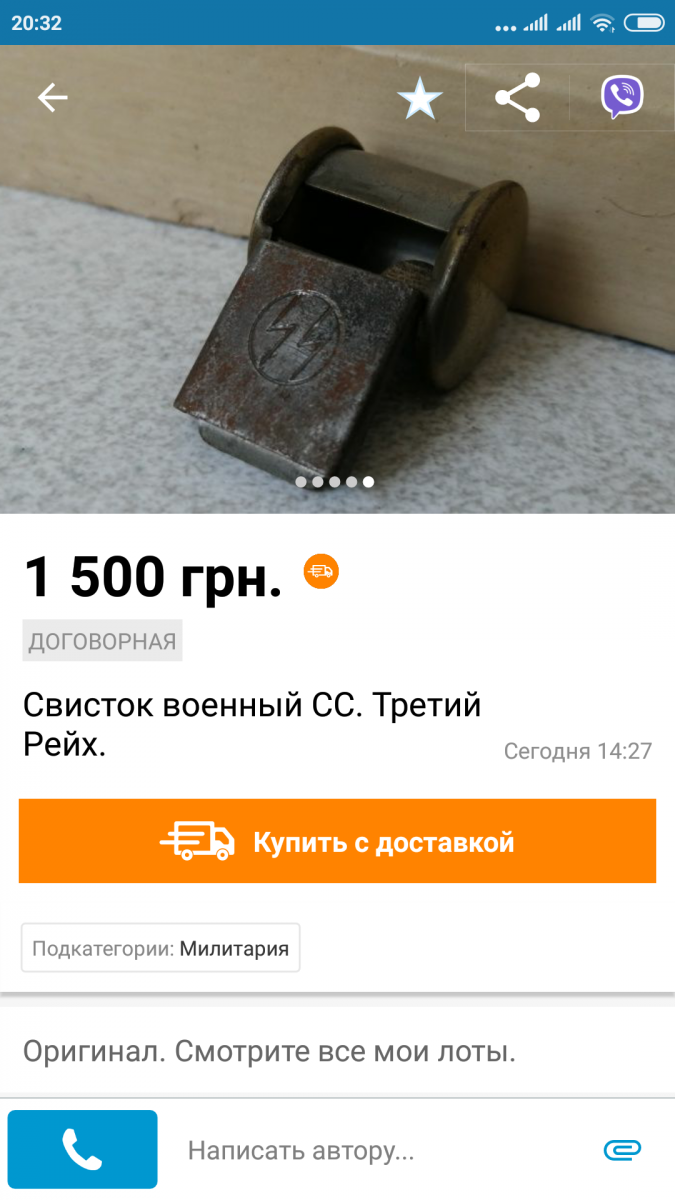This screenshot has width=675, height=1200.
Task: Attach a file with the paperclip icon
Action: coord(622,1151)
